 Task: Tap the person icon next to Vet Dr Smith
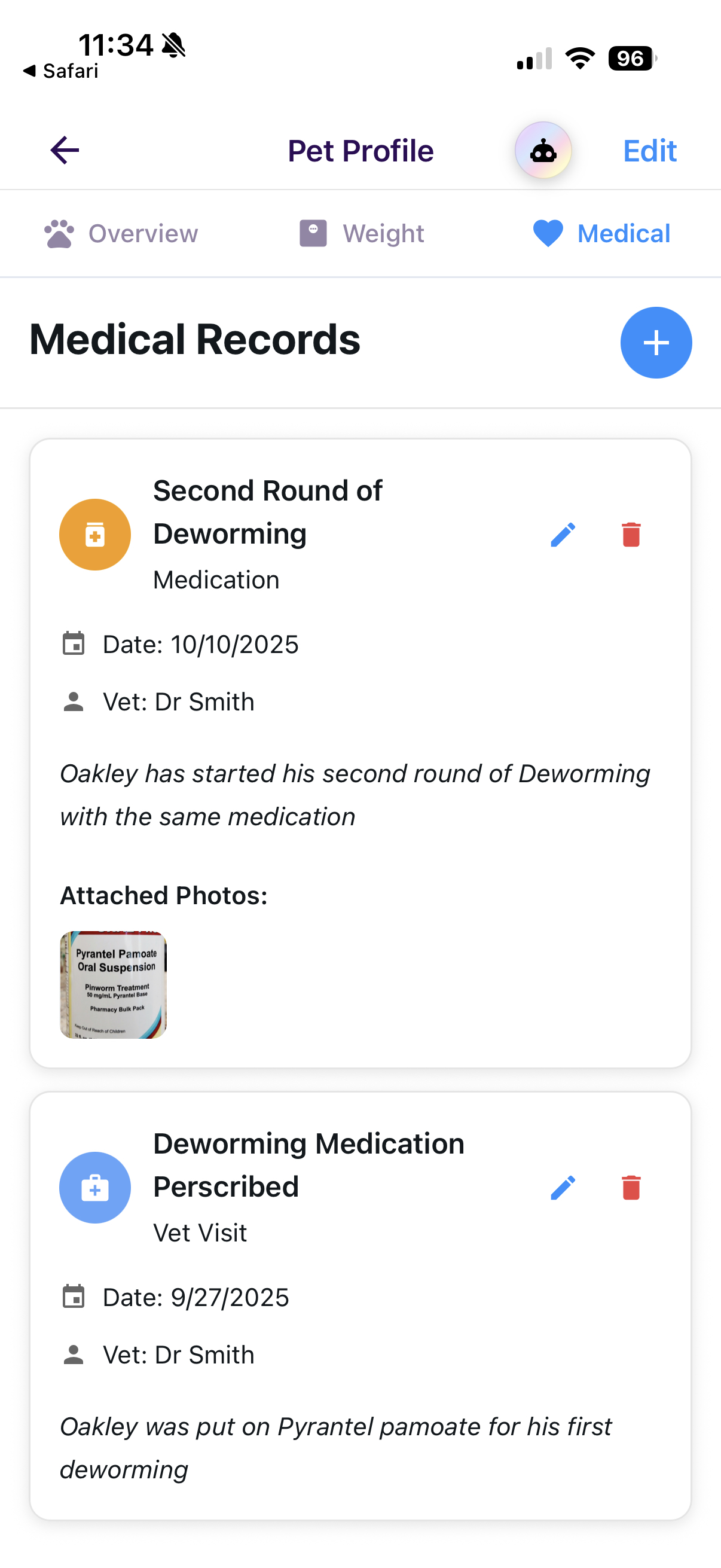(73, 701)
